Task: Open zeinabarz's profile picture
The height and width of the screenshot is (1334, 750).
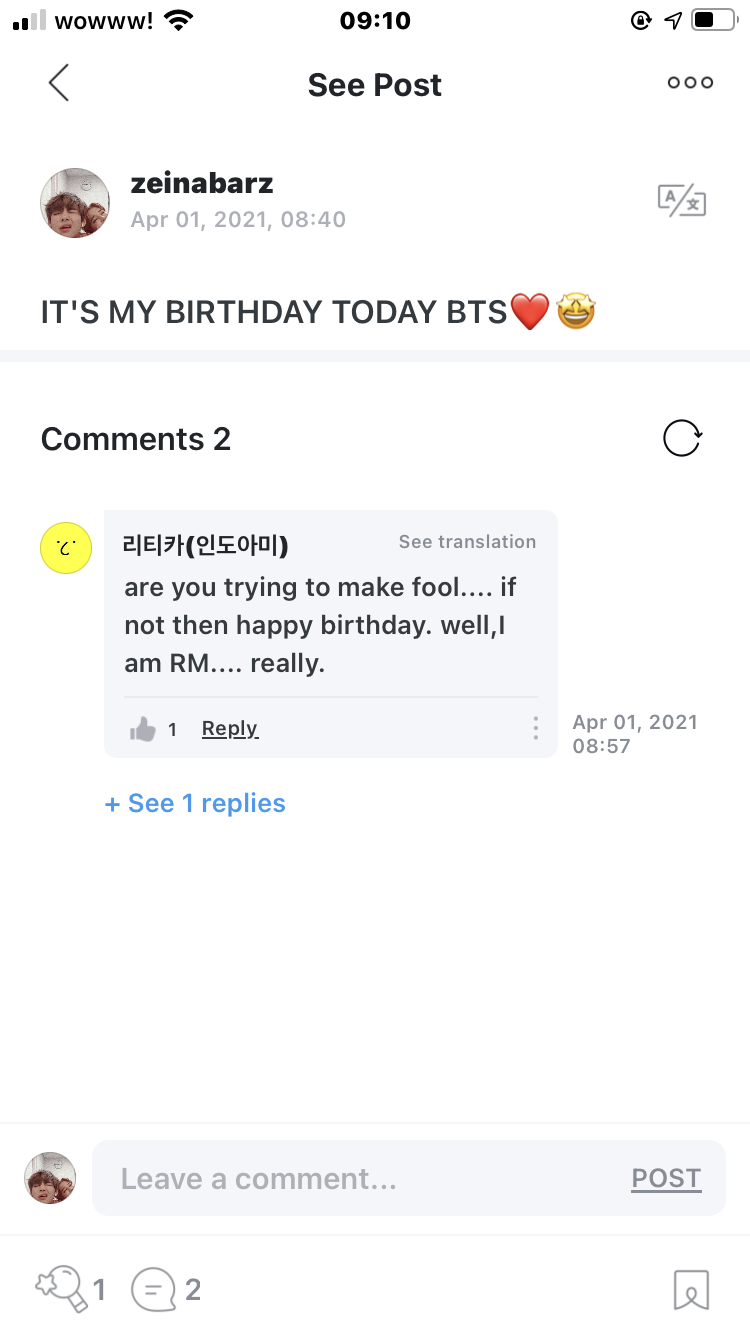Action: [x=75, y=202]
